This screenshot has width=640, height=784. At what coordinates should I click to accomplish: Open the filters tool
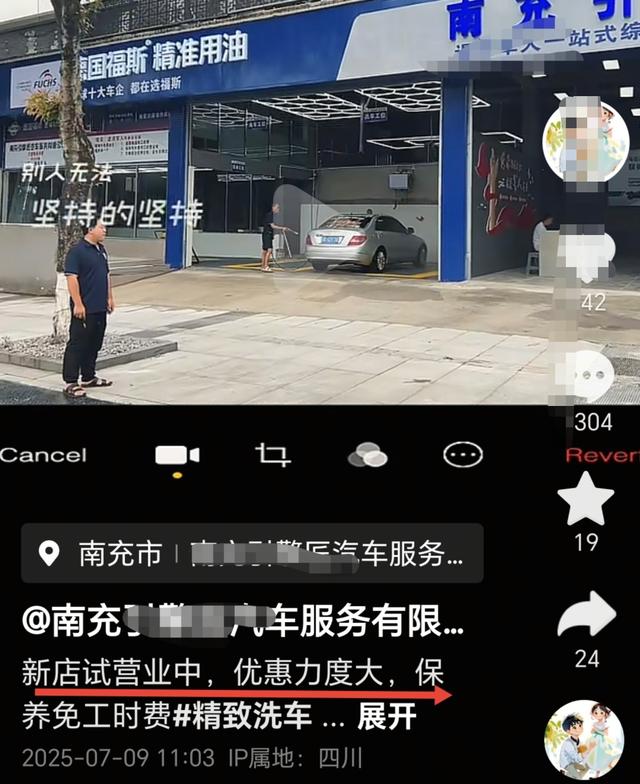(368, 455)
